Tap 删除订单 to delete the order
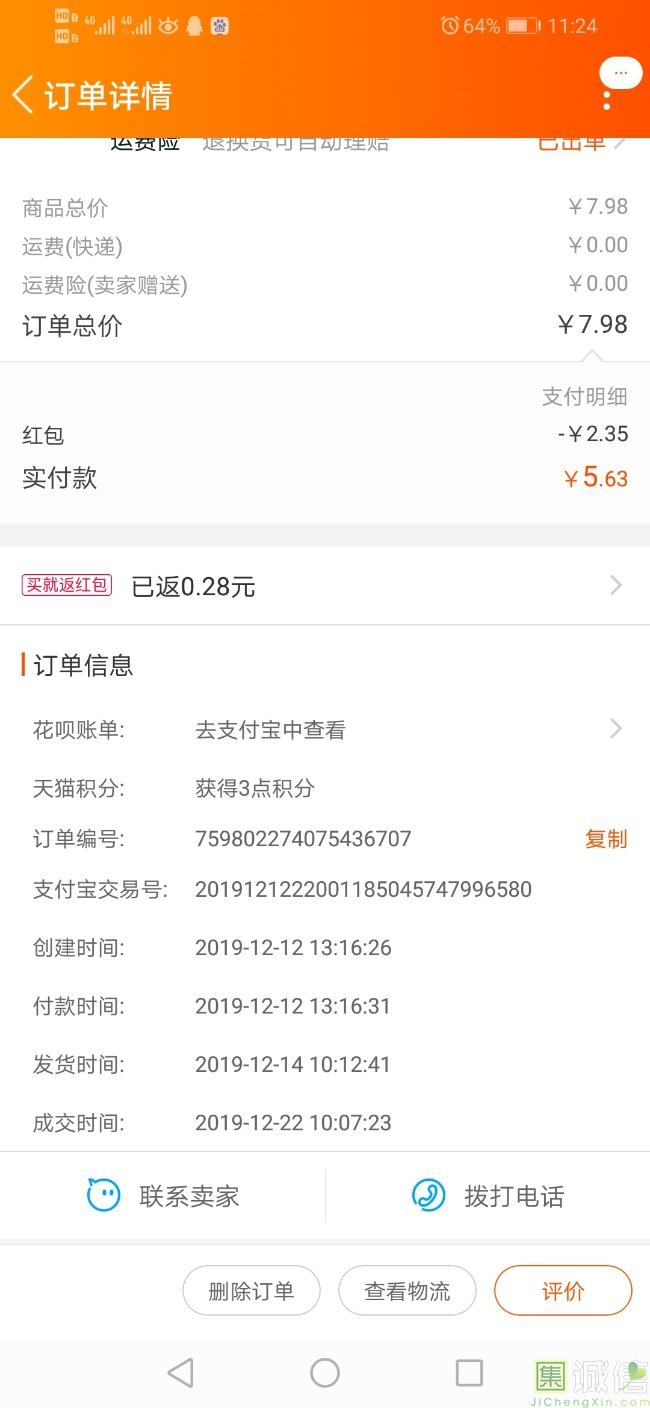Image resolution: width=650 pixels, height=1408 pixels. 251,1291
